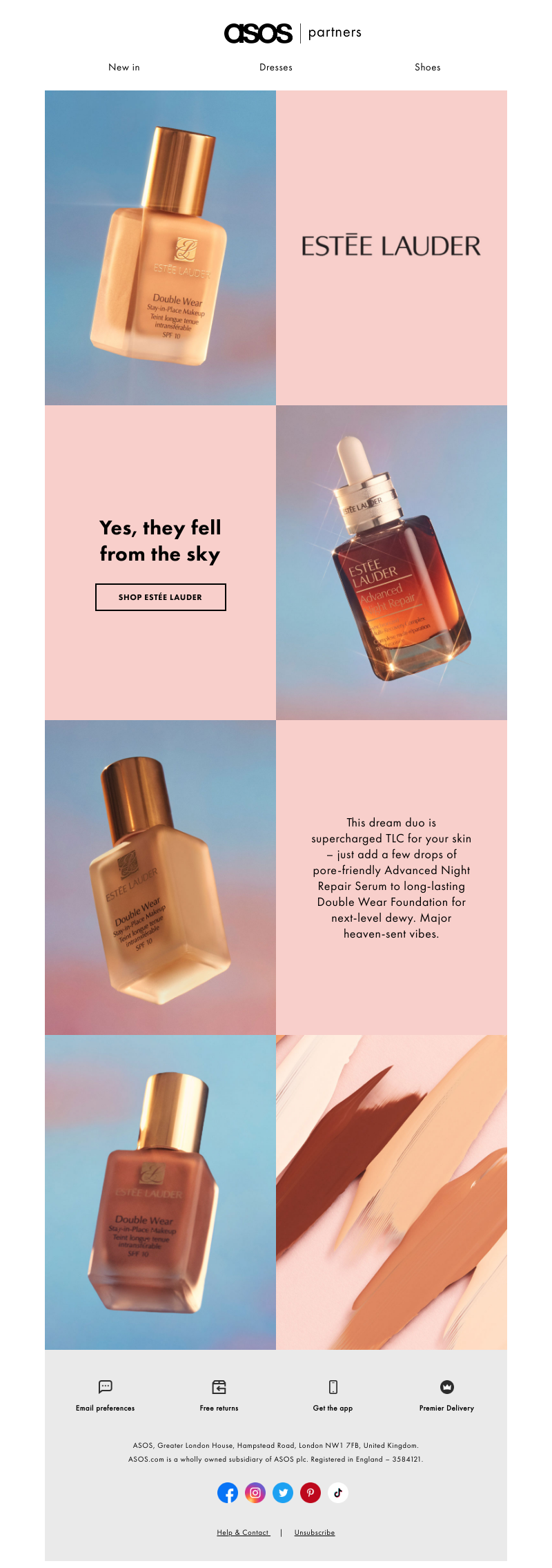
Task: View Free returns info
Action: pyautogui.click(x=219, y=1395)
